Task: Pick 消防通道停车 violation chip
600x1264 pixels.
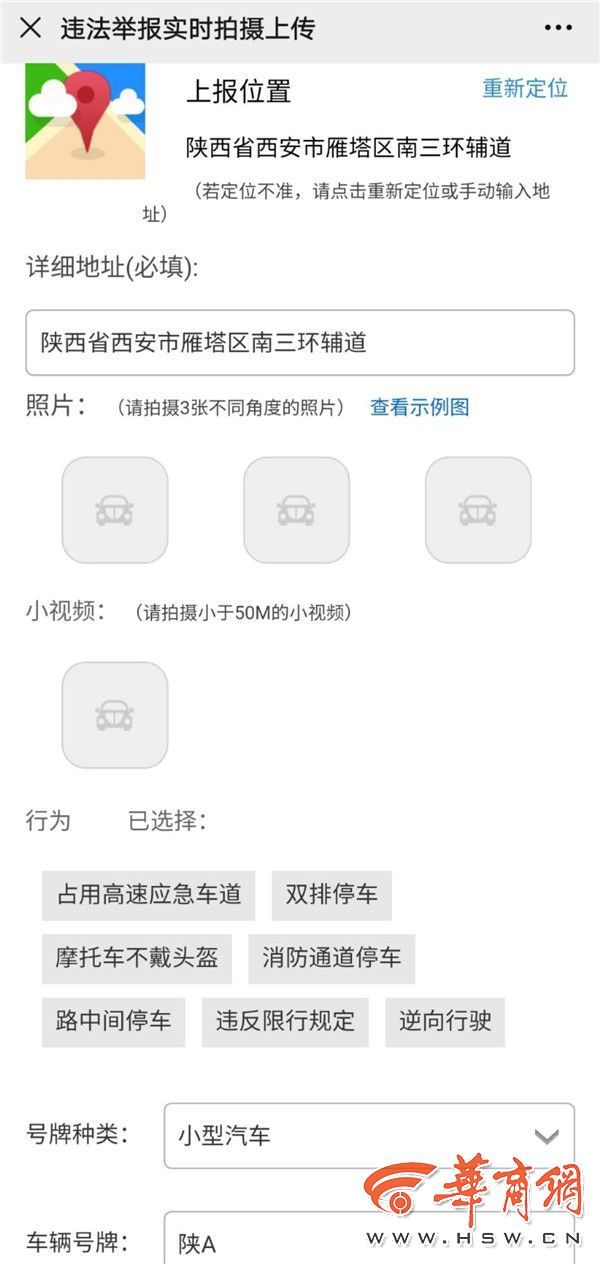Action: [331, 958]
